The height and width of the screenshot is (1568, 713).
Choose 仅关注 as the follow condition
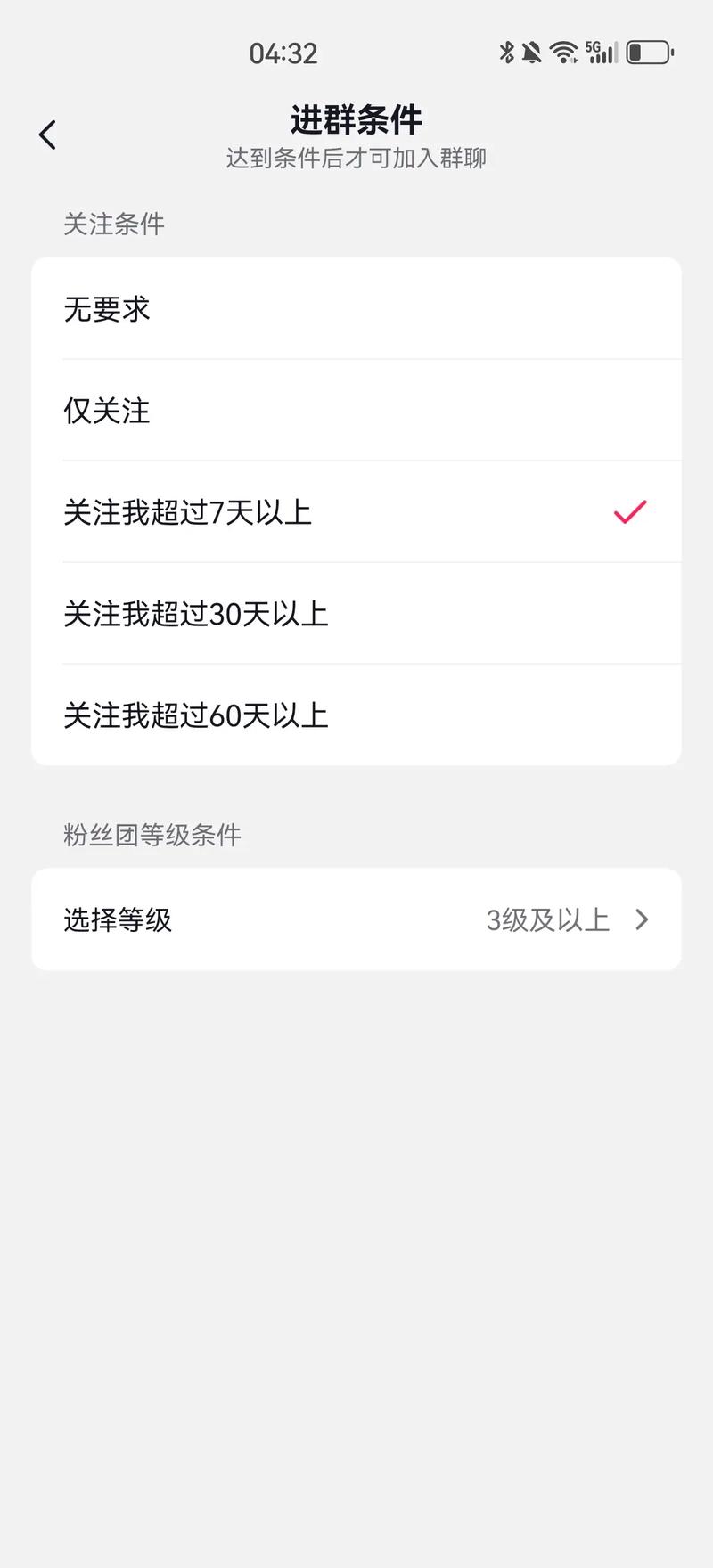point(356,411)
